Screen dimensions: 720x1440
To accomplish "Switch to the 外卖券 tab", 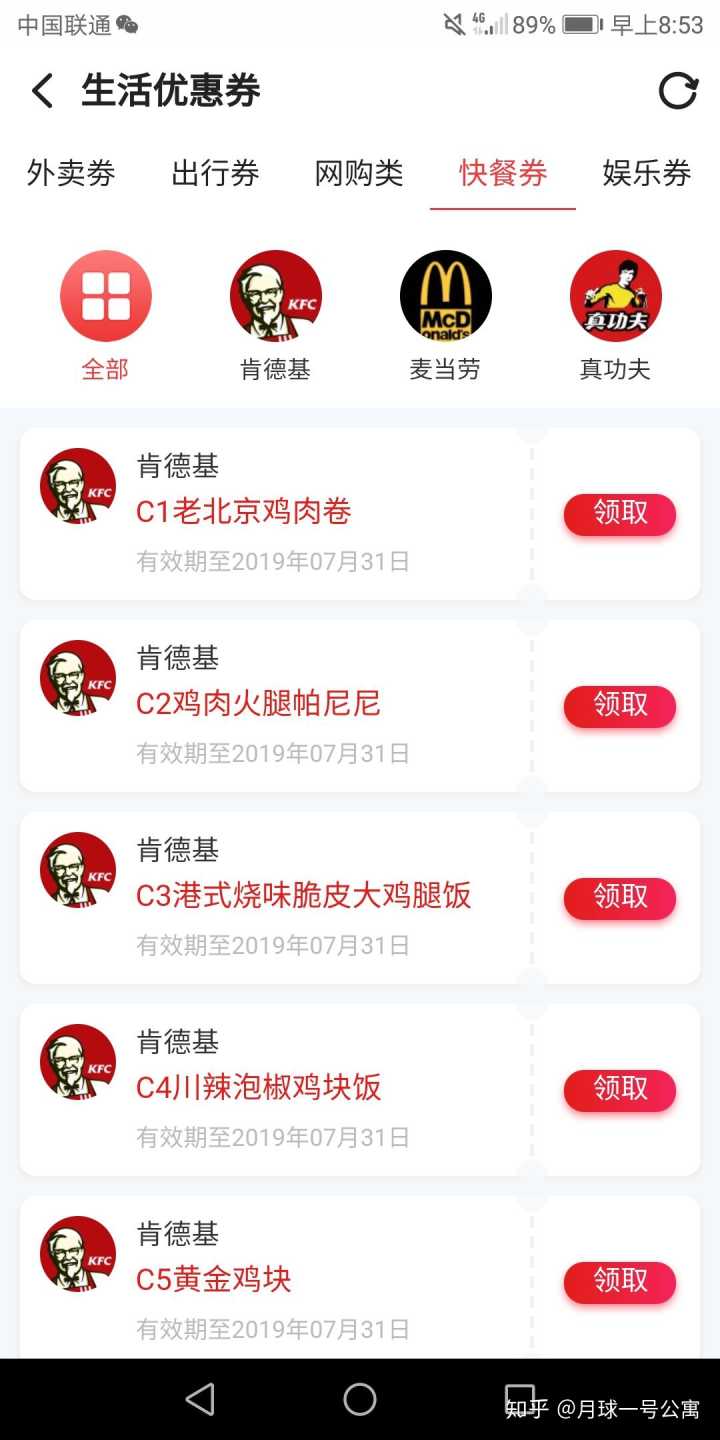I will [71, 173].
